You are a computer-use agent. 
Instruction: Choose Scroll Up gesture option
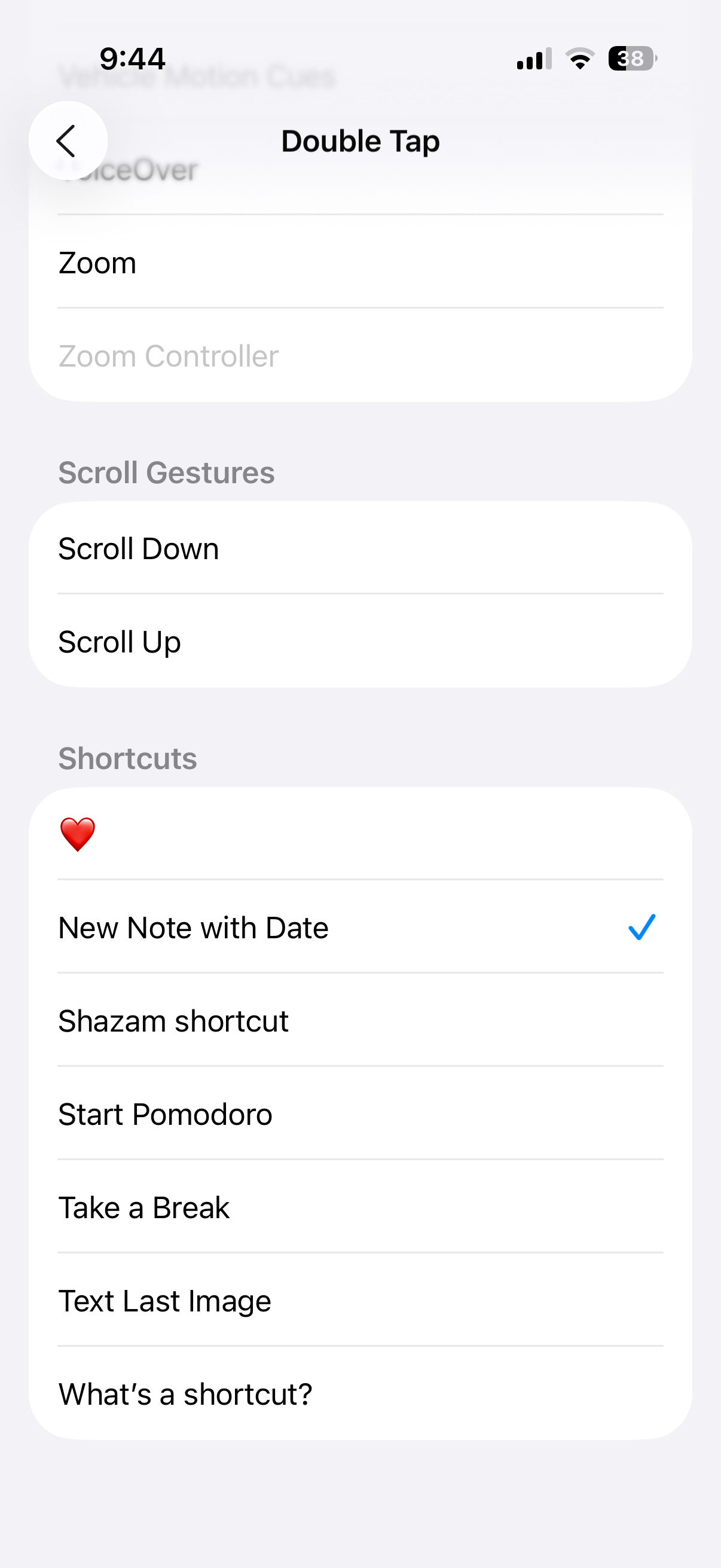(359, 642)
